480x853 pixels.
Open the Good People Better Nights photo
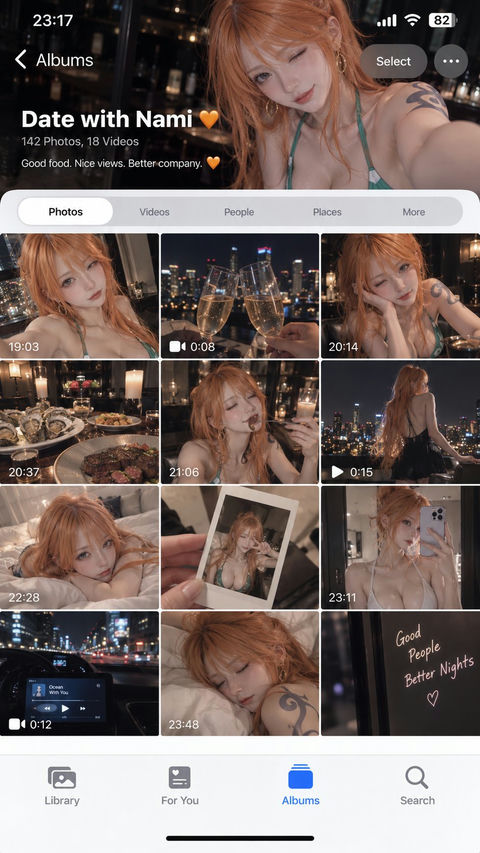[401, 673]
